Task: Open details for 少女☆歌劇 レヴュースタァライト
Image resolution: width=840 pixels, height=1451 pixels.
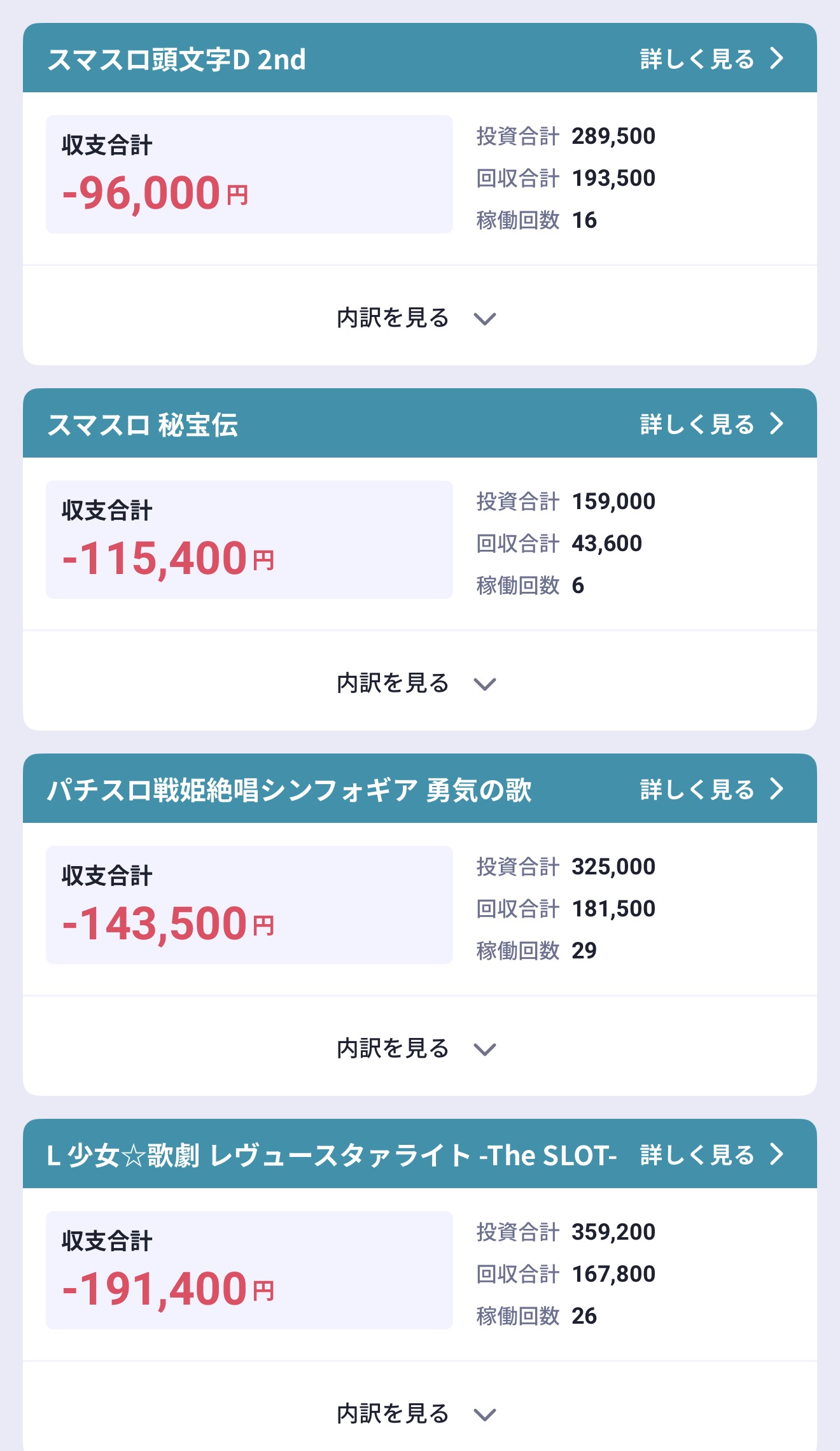Action: click(711, 1155)
